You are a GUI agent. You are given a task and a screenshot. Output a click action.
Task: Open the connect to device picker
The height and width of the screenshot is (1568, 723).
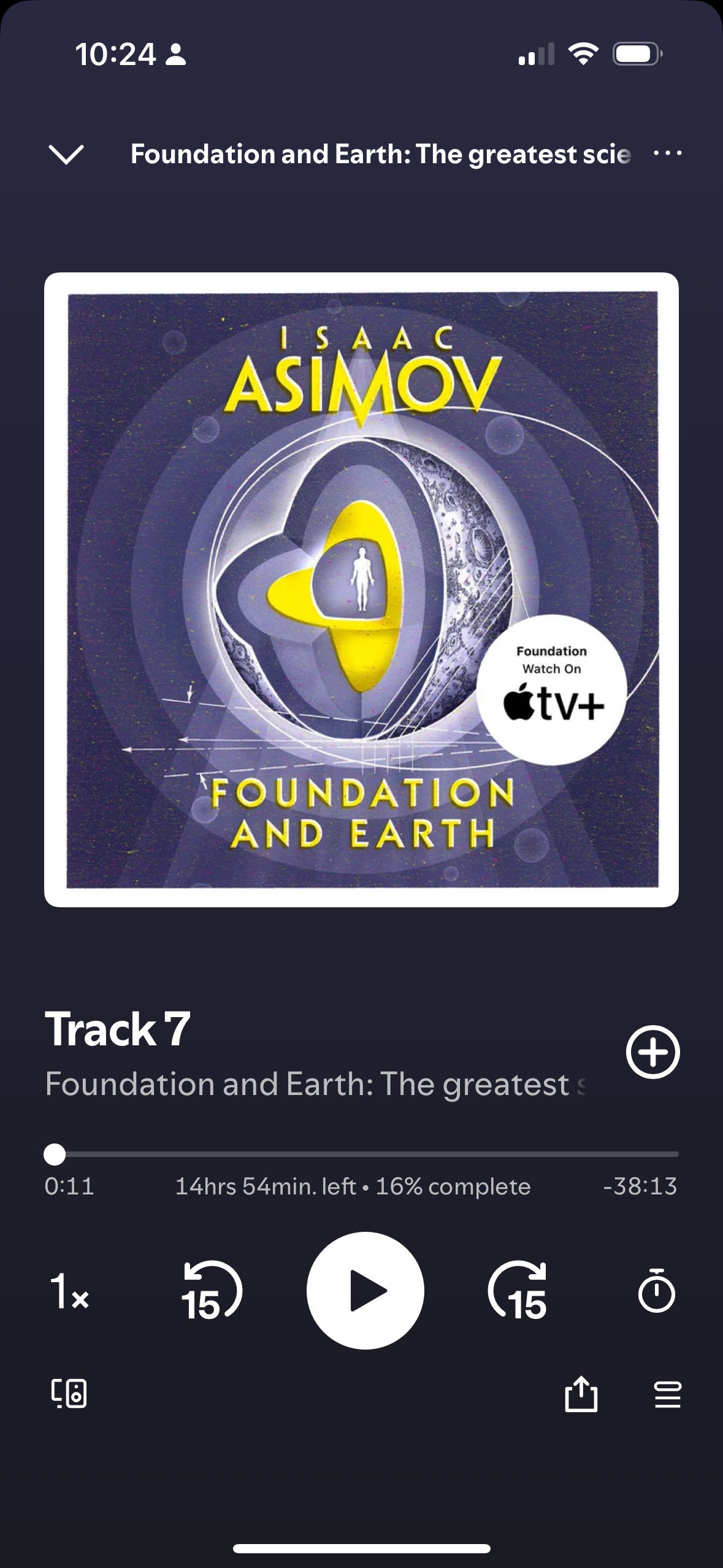point(69,1394)
